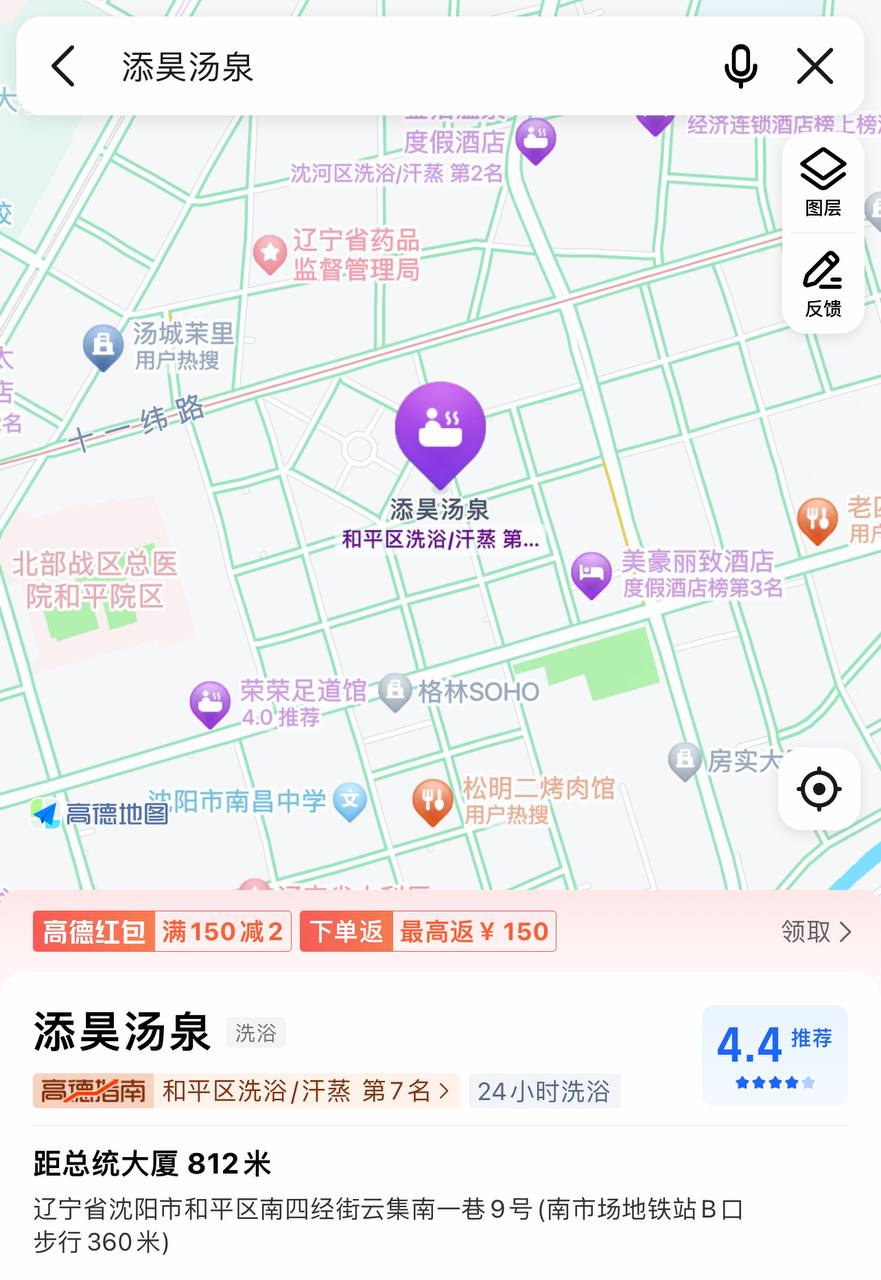The width and height of the screenshot is (881, 1280).
Task: Open 荣荣足道馆 marker on map
Action: (210, 703)
